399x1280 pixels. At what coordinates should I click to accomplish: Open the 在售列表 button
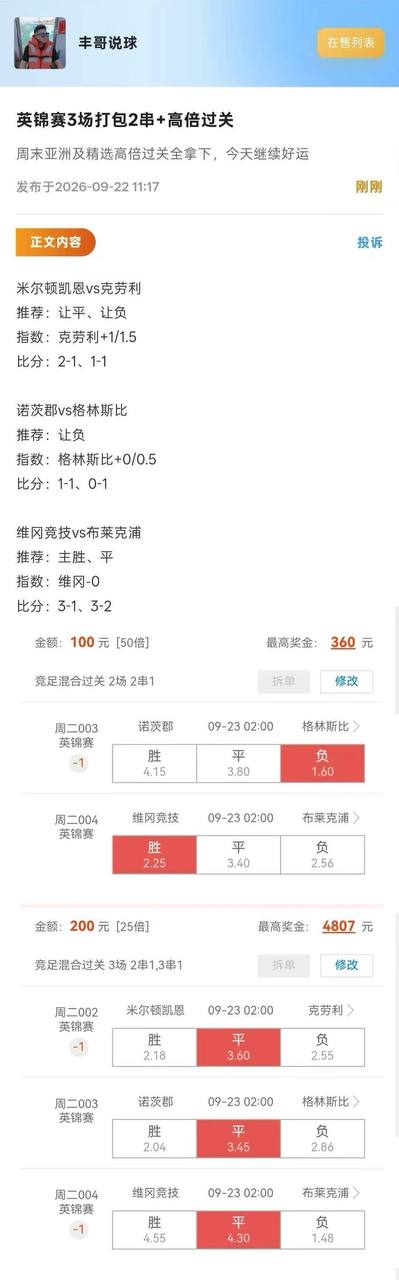click(x=350, y=42)
